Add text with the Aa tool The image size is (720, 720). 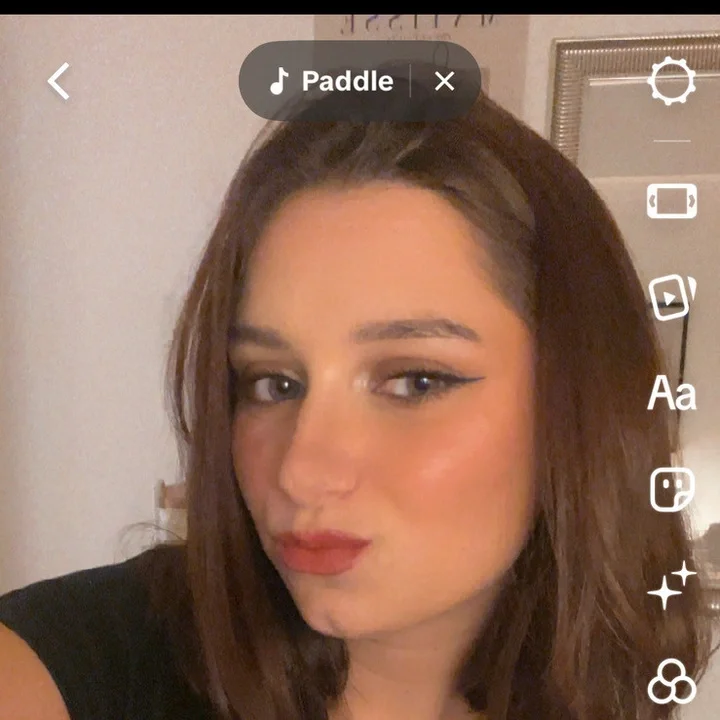671,394
